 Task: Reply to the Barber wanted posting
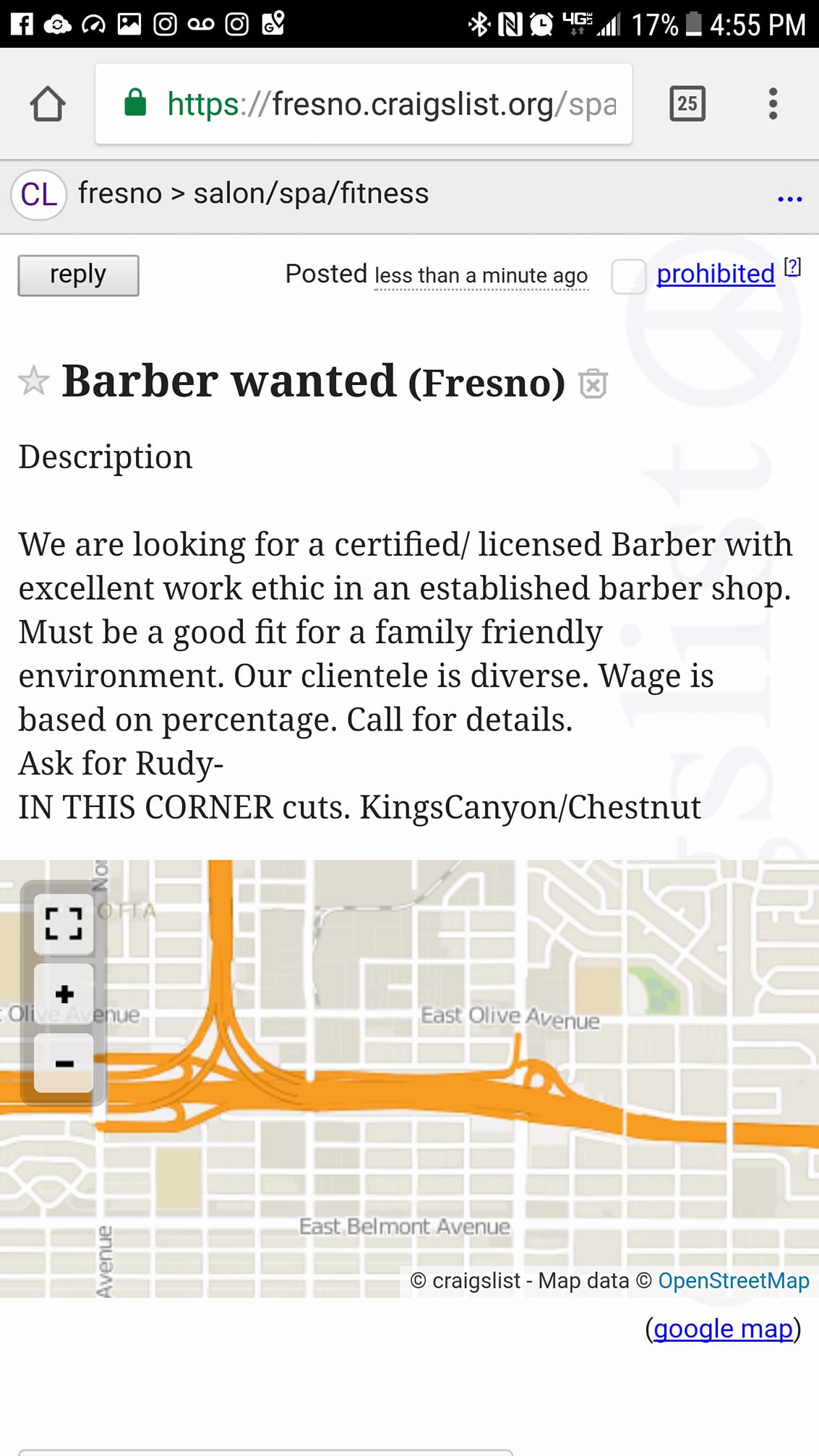78,275
